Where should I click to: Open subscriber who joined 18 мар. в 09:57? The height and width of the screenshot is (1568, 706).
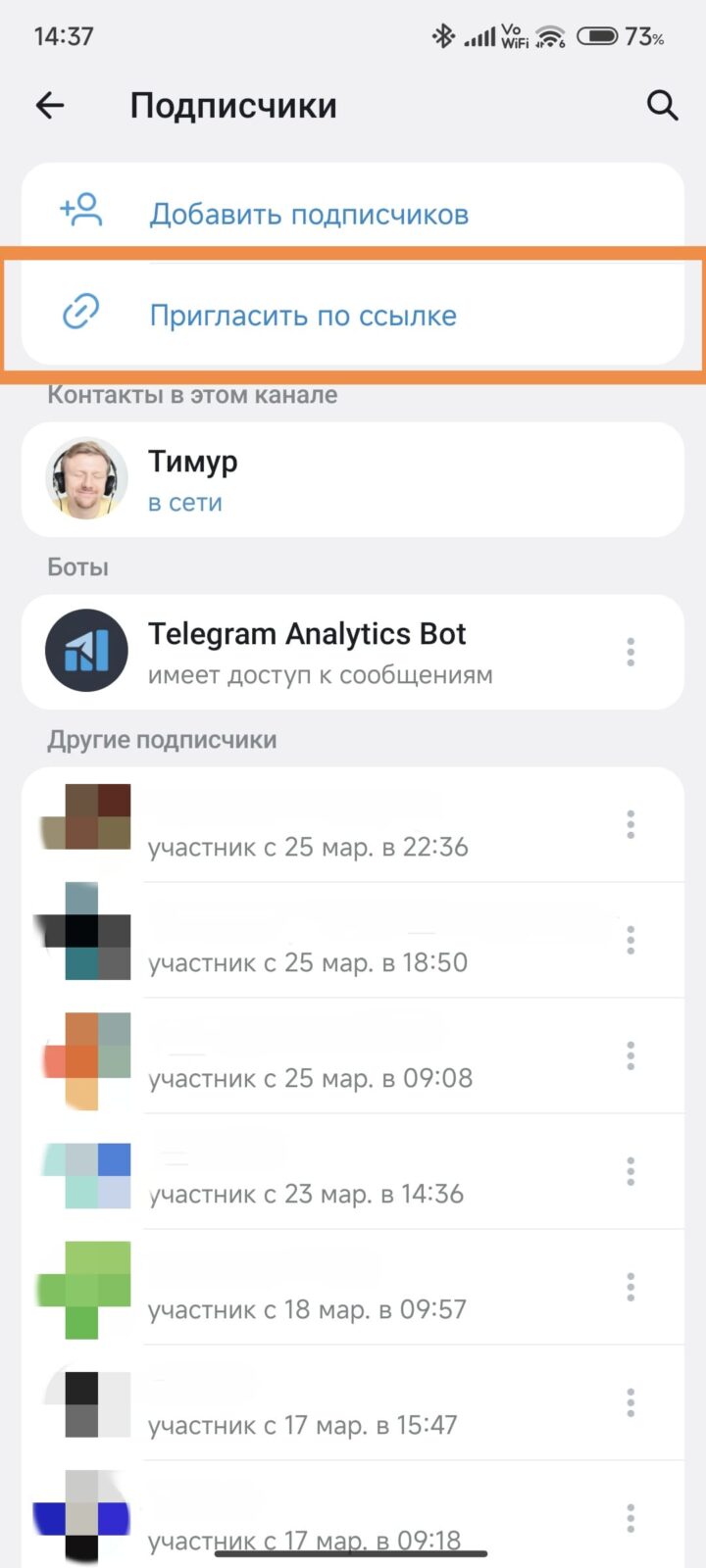coord(353,1287)
